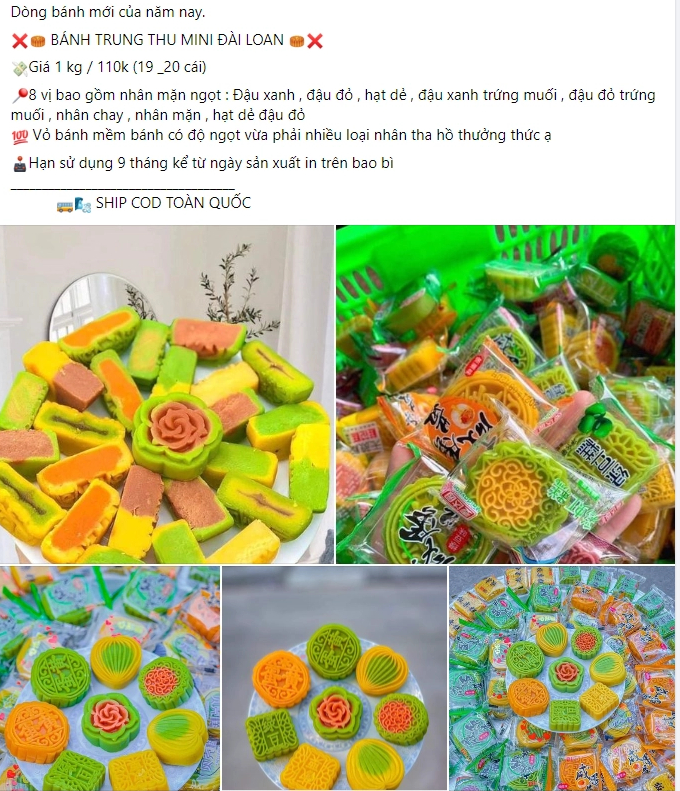
Task: Open the photo of a plate surrounded by wrapped cakes
Action: tap(561, 678)
